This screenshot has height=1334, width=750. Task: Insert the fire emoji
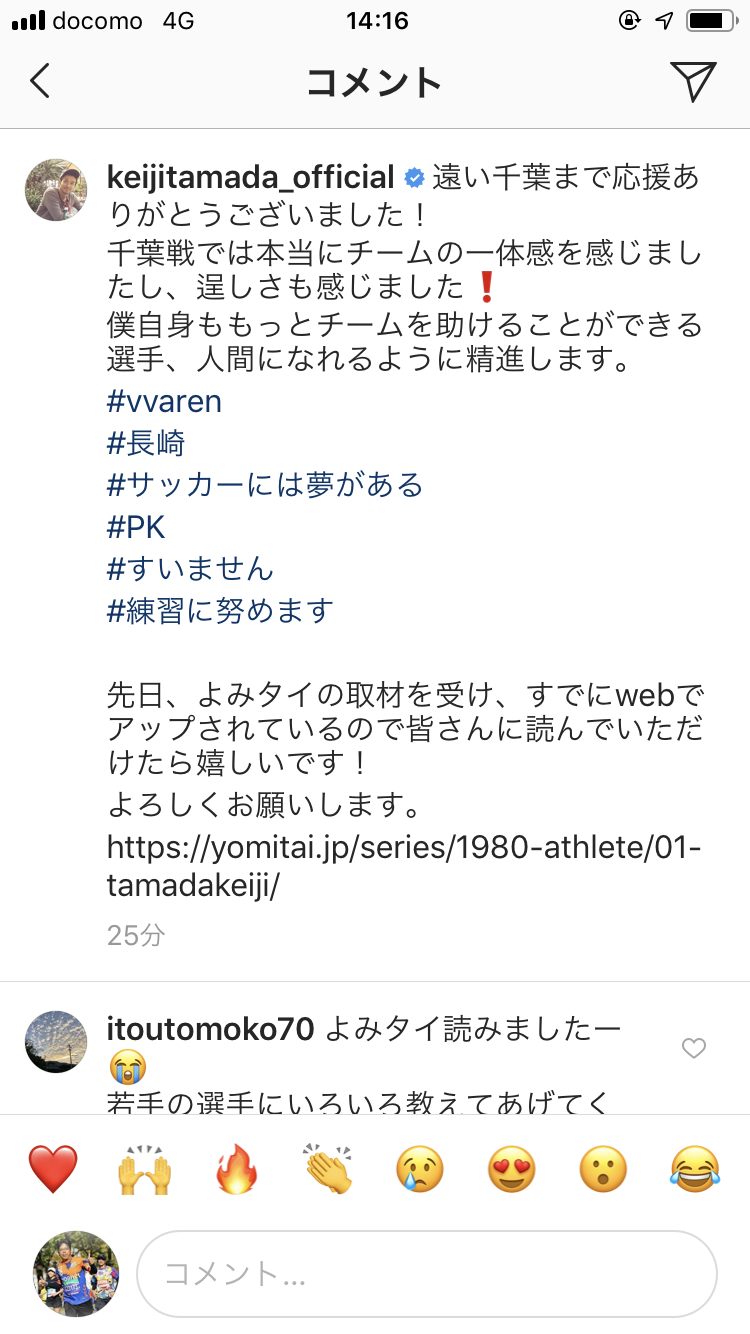[x=237, y=1169]
